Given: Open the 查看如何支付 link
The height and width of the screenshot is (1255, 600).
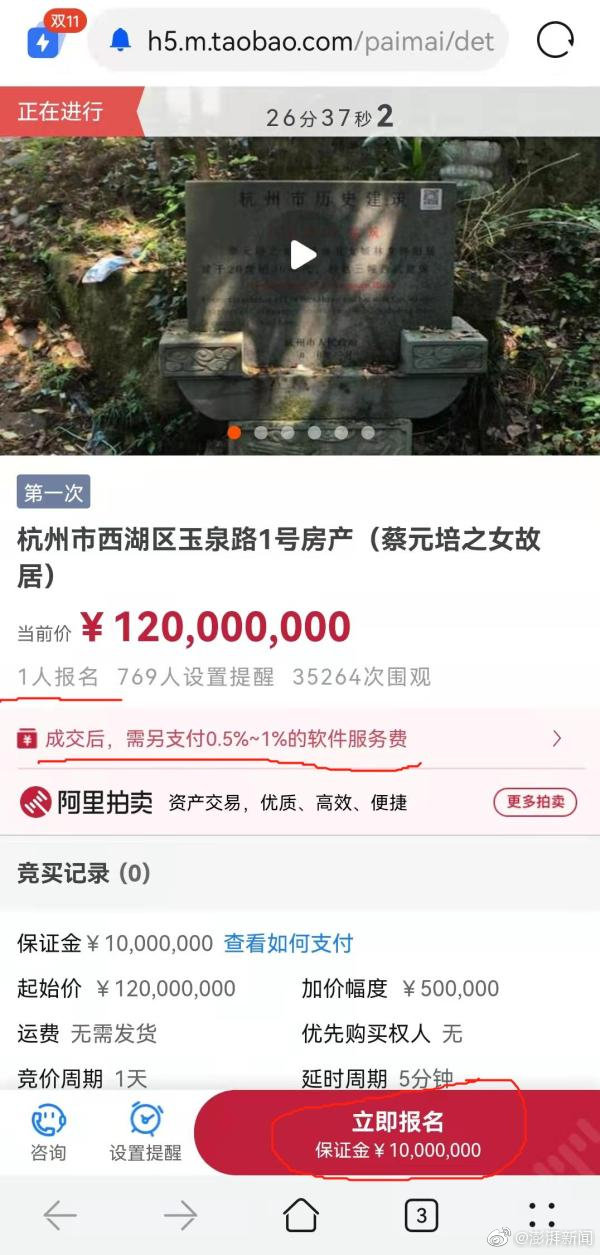Looking at the screenshot, I should tap(288, 943).
